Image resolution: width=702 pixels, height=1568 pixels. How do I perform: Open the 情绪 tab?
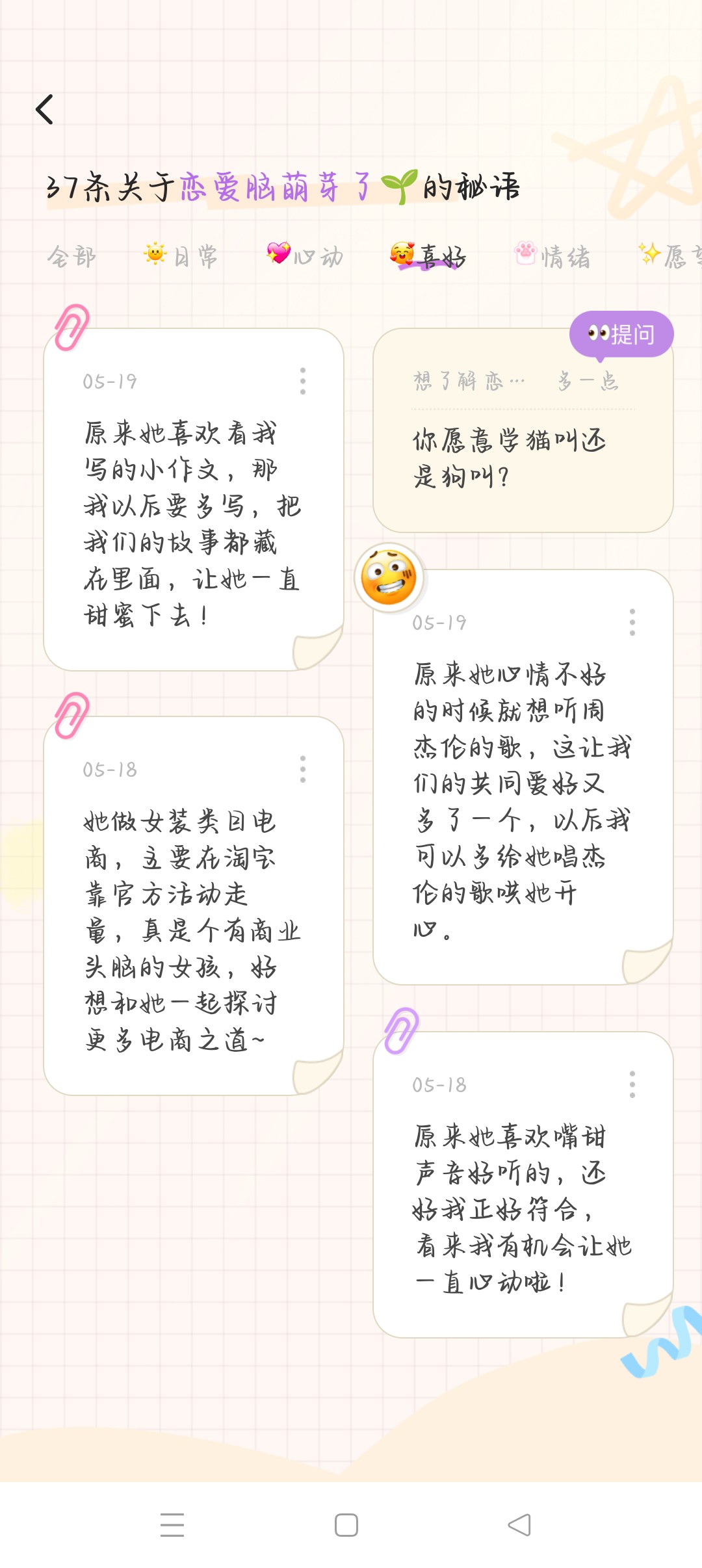(552, 256)
